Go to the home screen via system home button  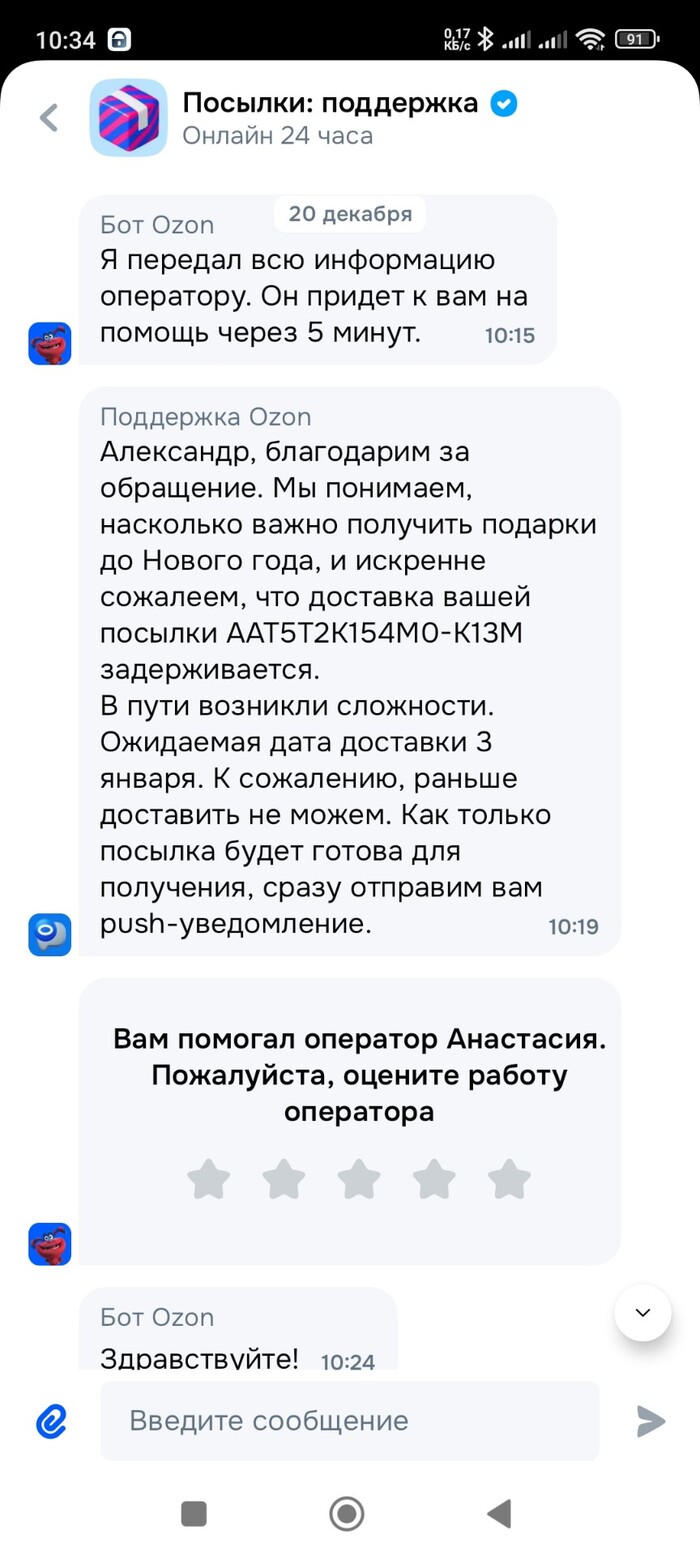point(347,1513)
